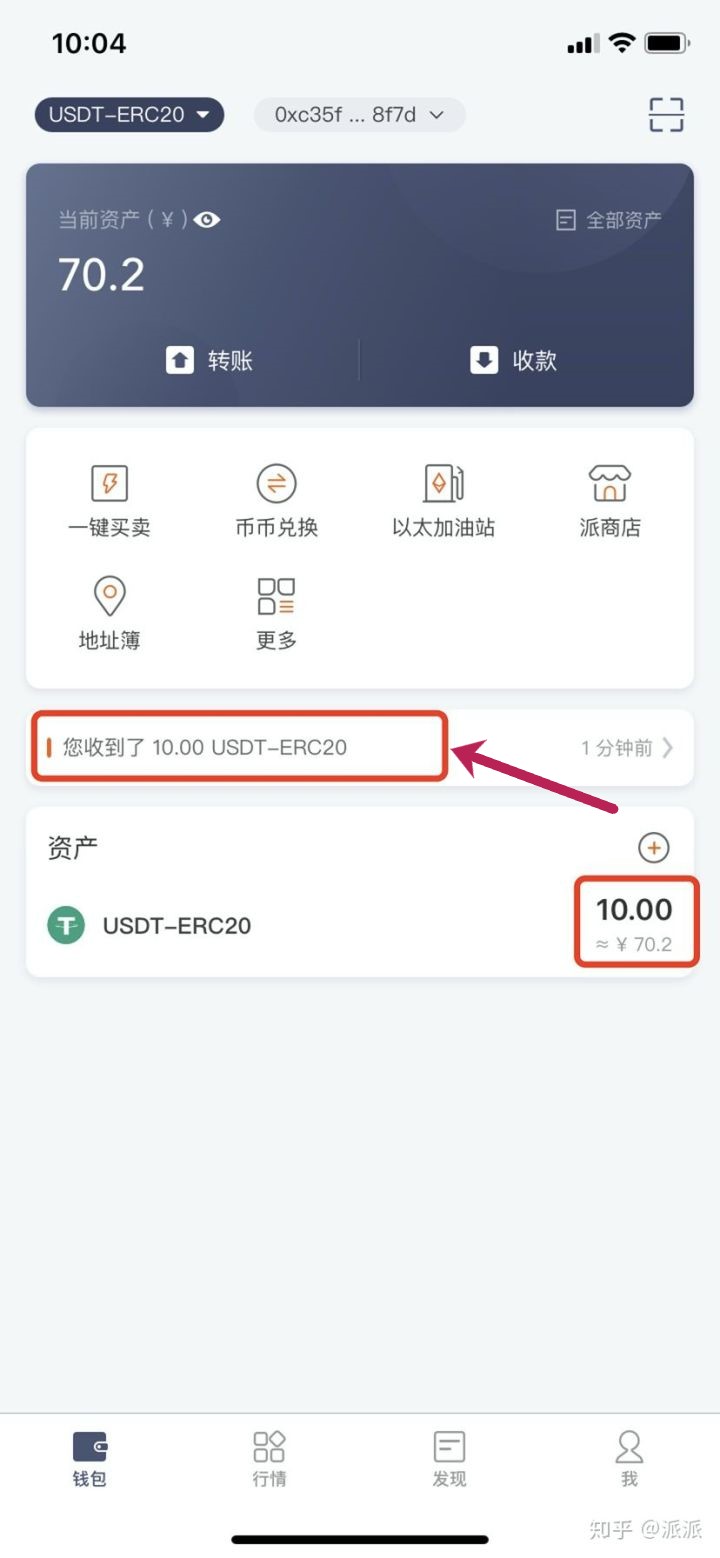This screenshot has width=720, height=1558.
Task: Open the USDT-ERC20 wallet selector dropdown
Action: pos(129,115)
